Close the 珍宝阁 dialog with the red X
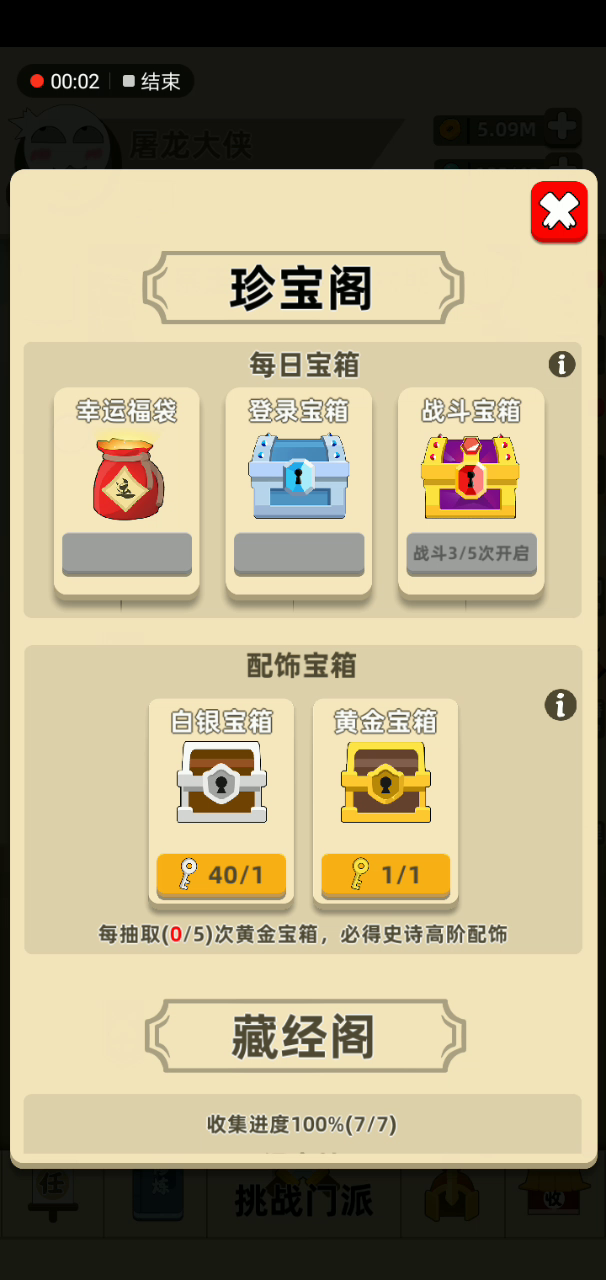 pyautogui.click(x=559, y=212)
